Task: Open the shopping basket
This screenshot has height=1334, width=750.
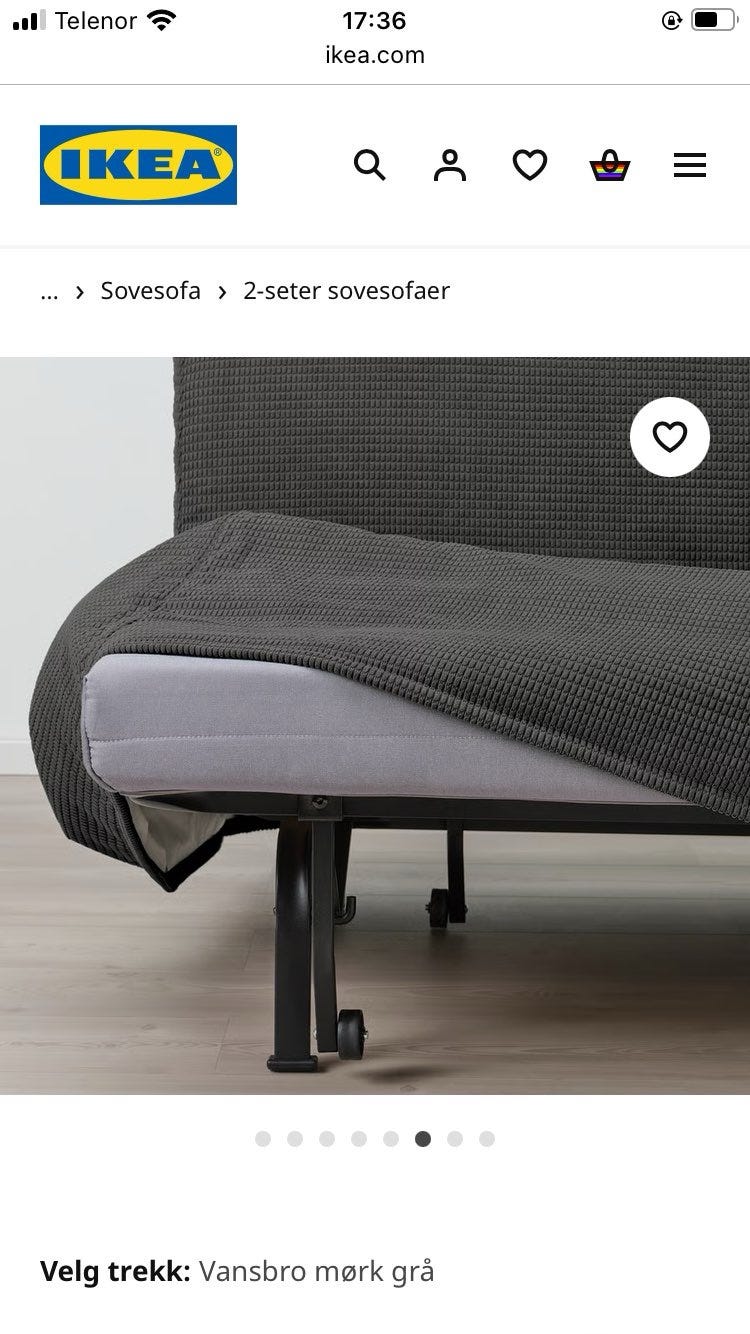Action: tap(610, 165)
